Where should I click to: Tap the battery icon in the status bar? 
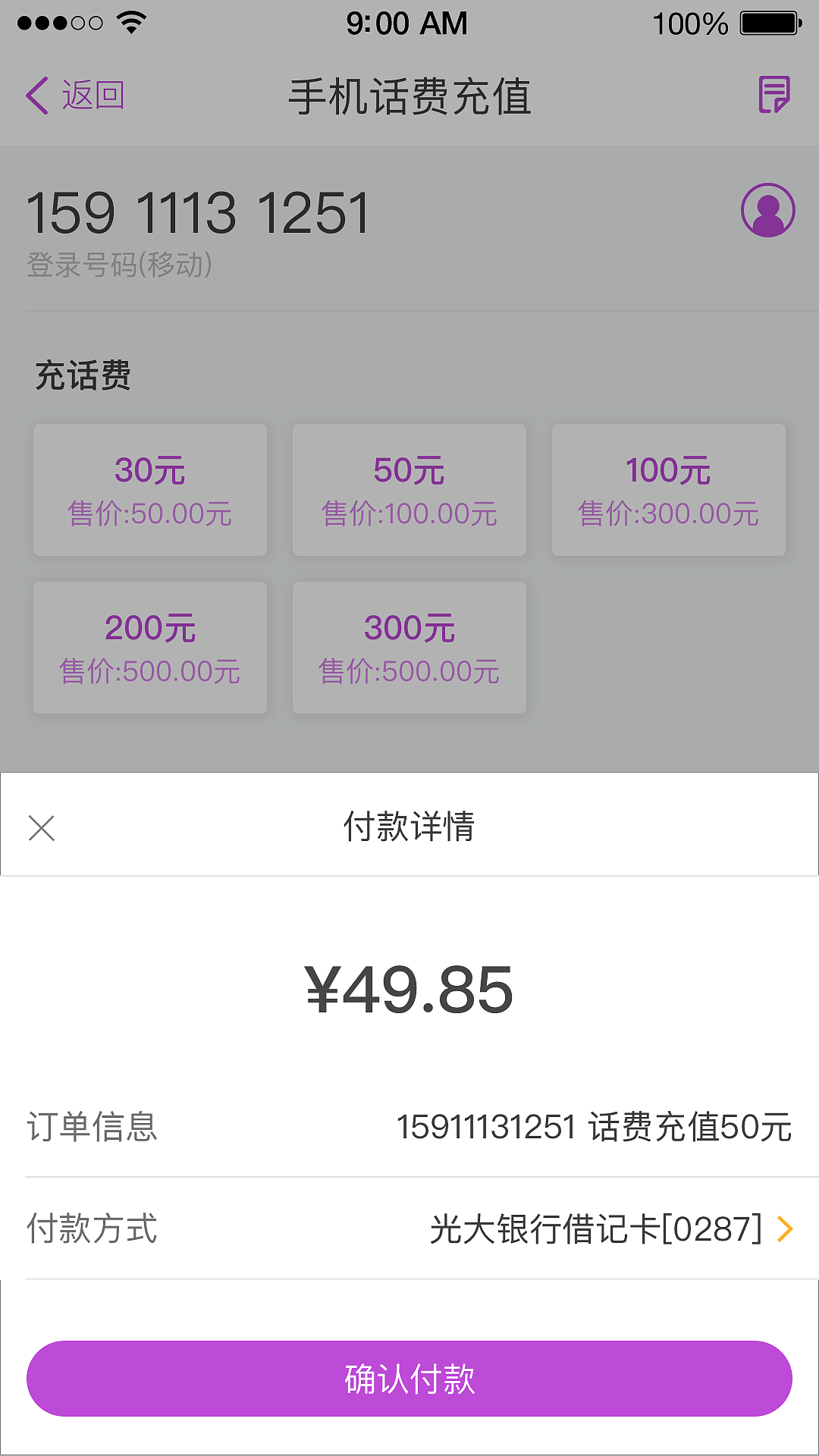[766, 22]
